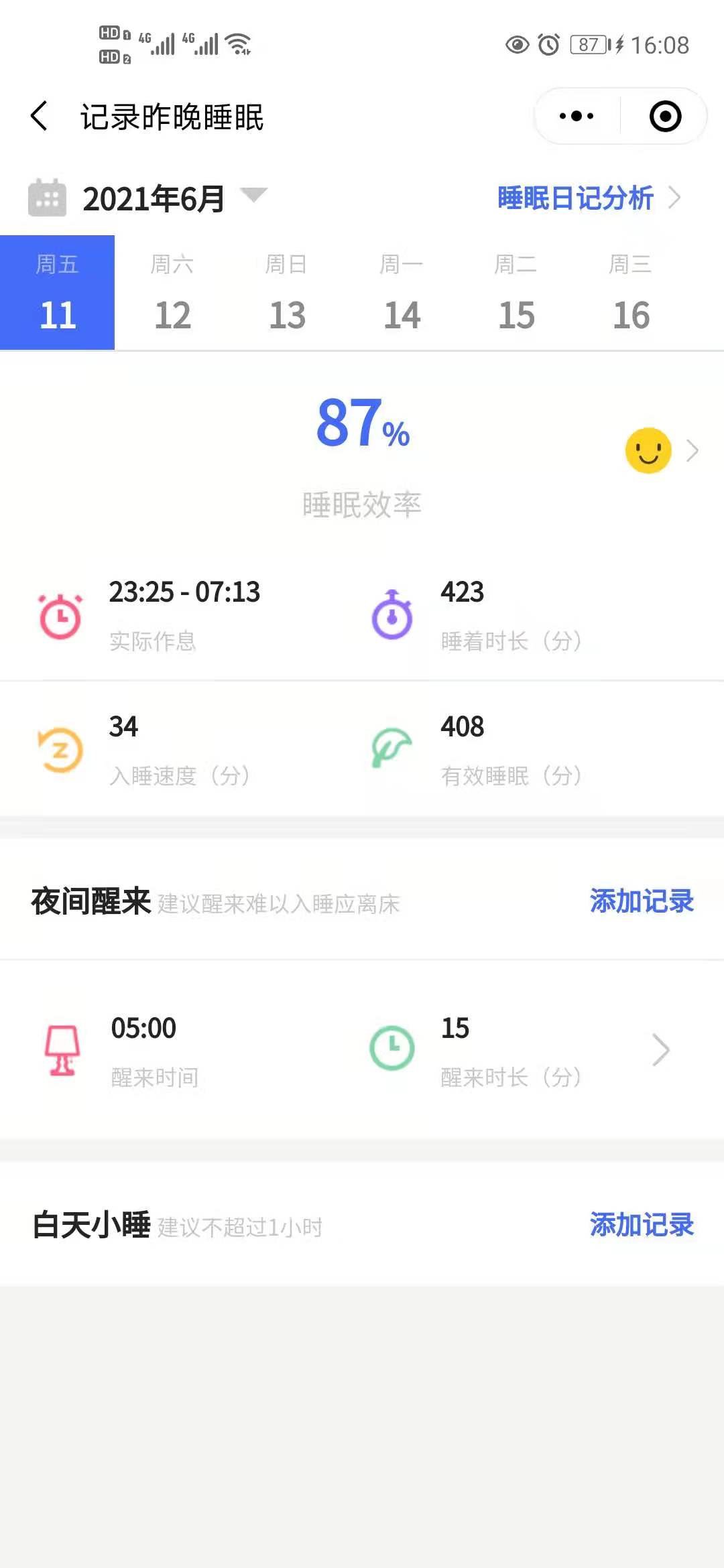
Task: Click the back arrow to exit sleep record
Action: 40,115
